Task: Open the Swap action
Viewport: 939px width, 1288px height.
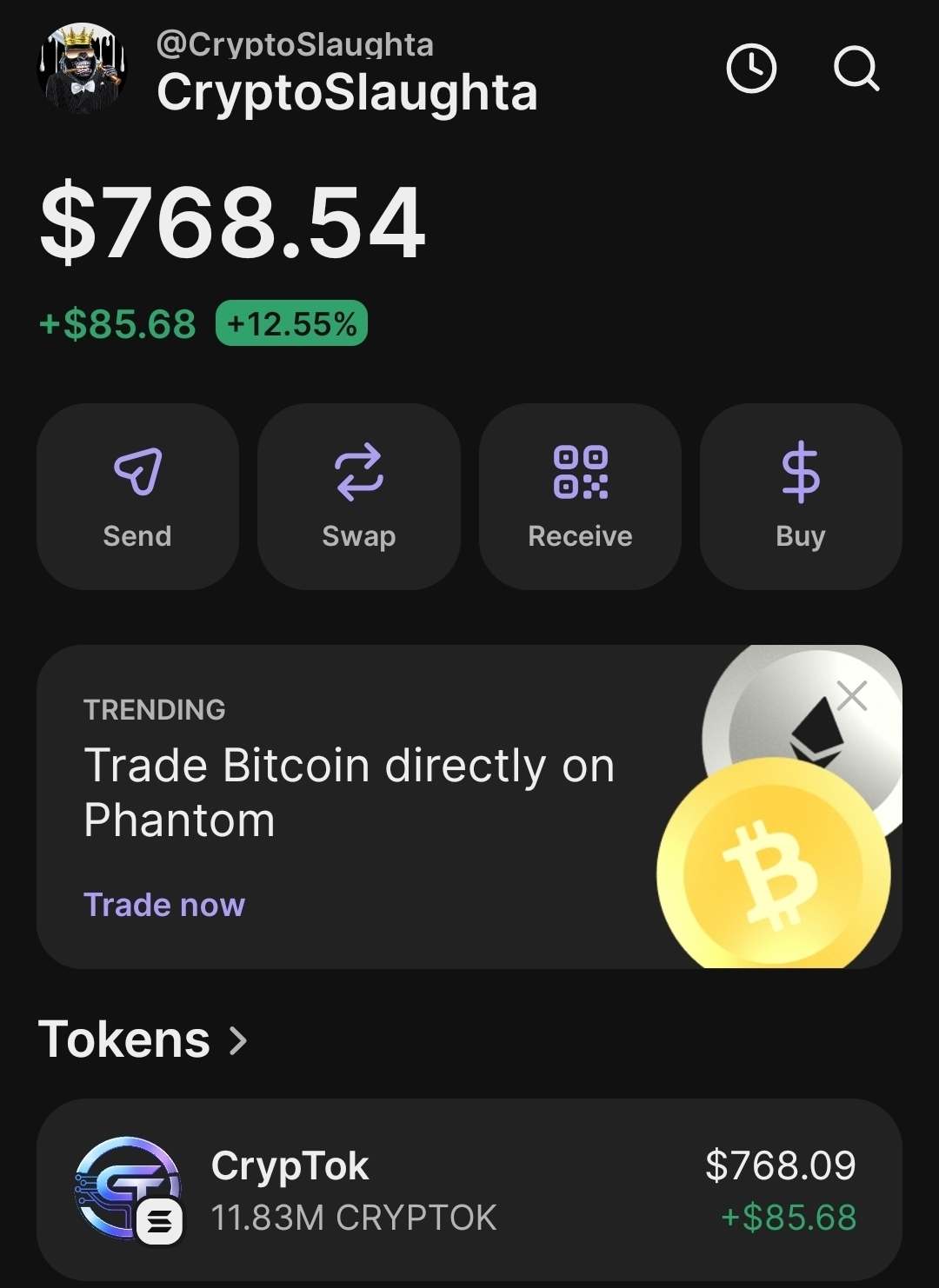Action: coord(358,496)
